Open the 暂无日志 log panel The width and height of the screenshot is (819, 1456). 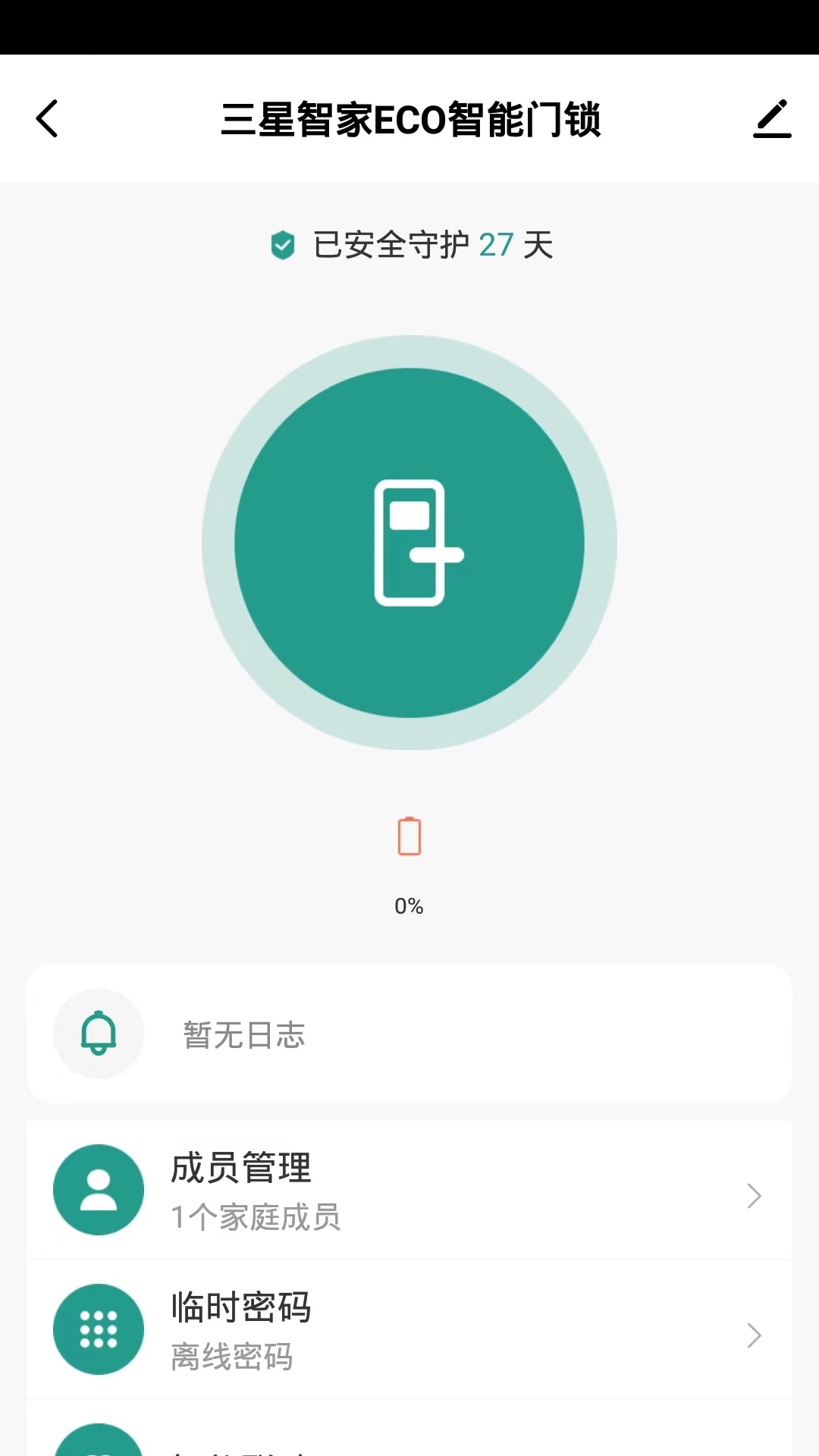409,1033
